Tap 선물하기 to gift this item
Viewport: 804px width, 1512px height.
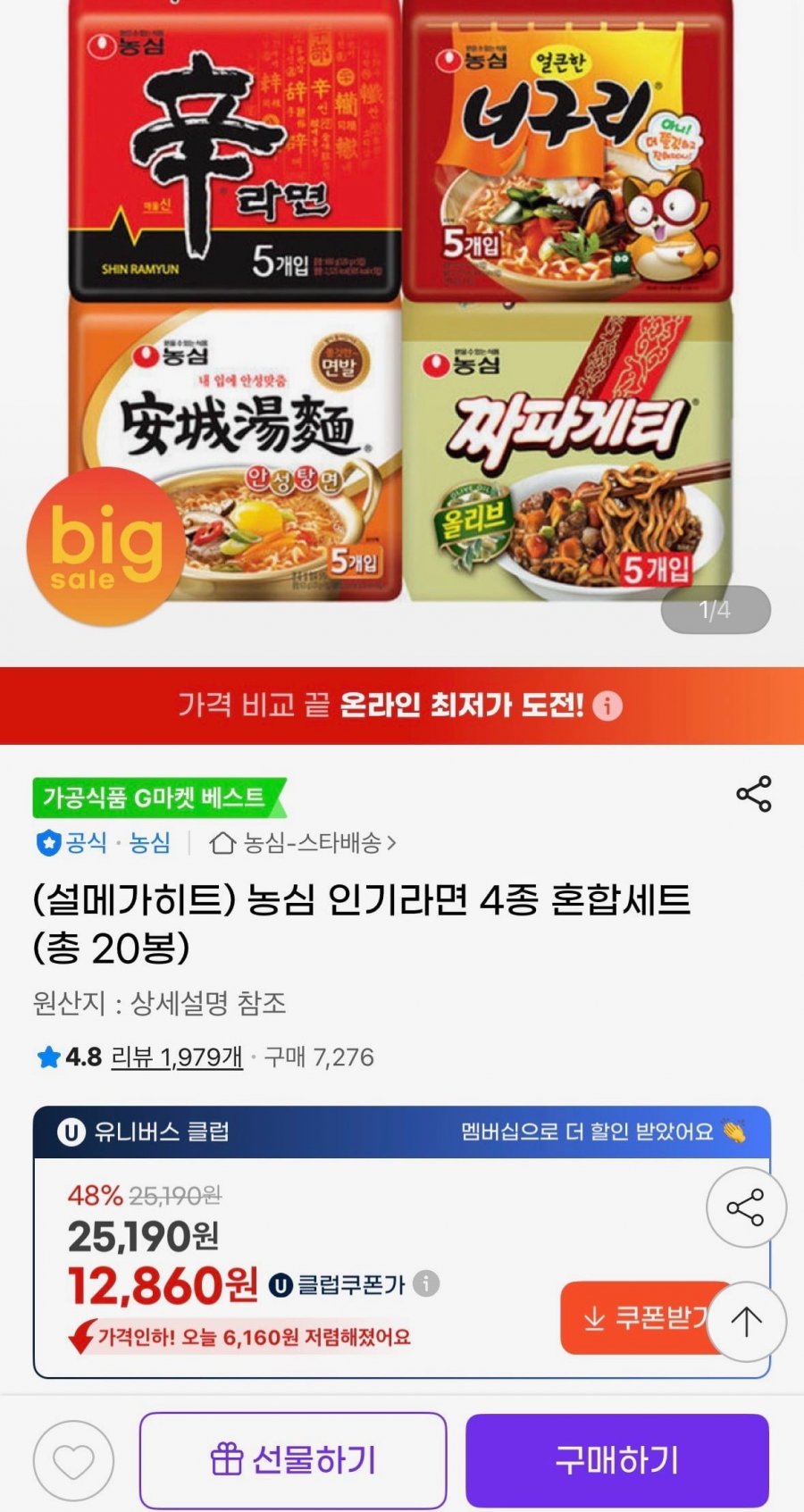293,1460
